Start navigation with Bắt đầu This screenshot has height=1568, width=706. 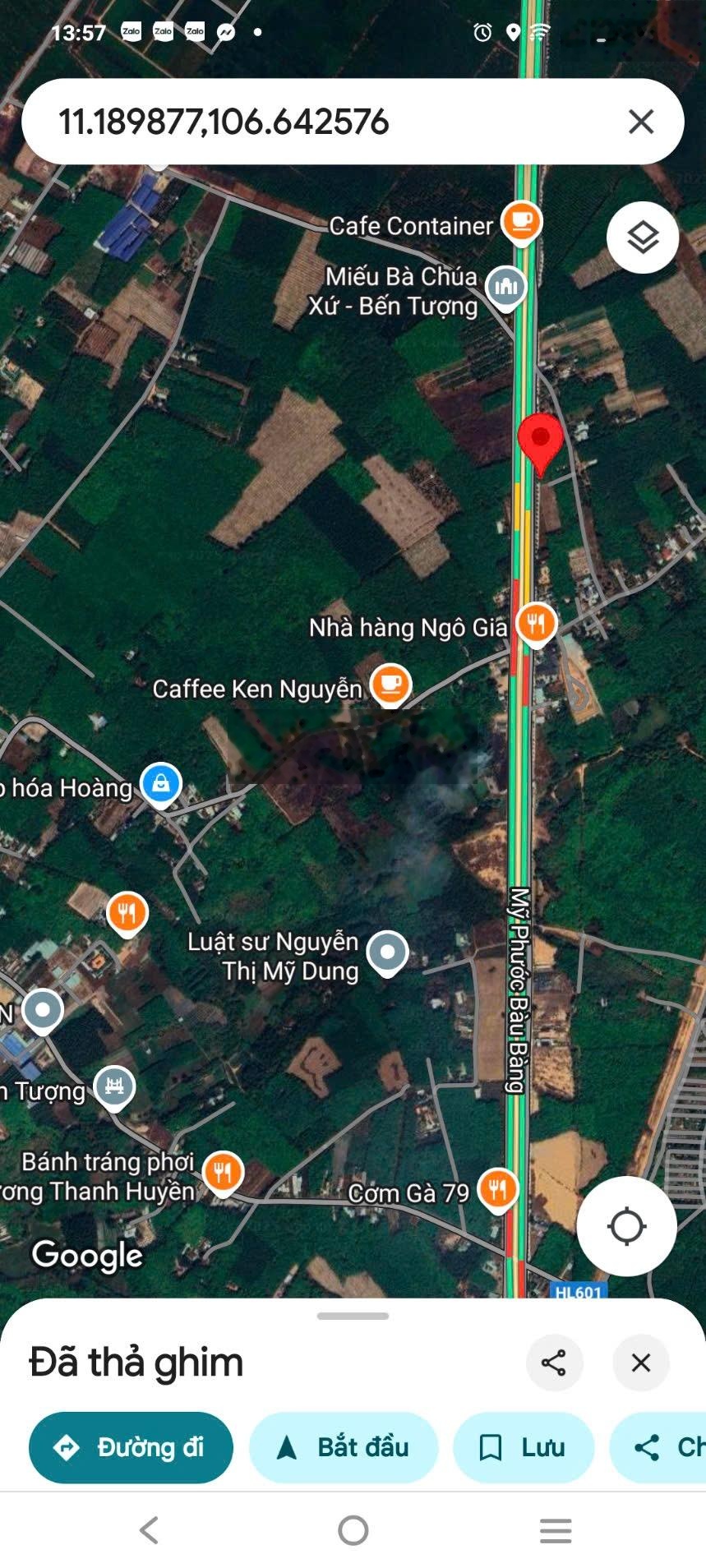[x=344, y=1447]
